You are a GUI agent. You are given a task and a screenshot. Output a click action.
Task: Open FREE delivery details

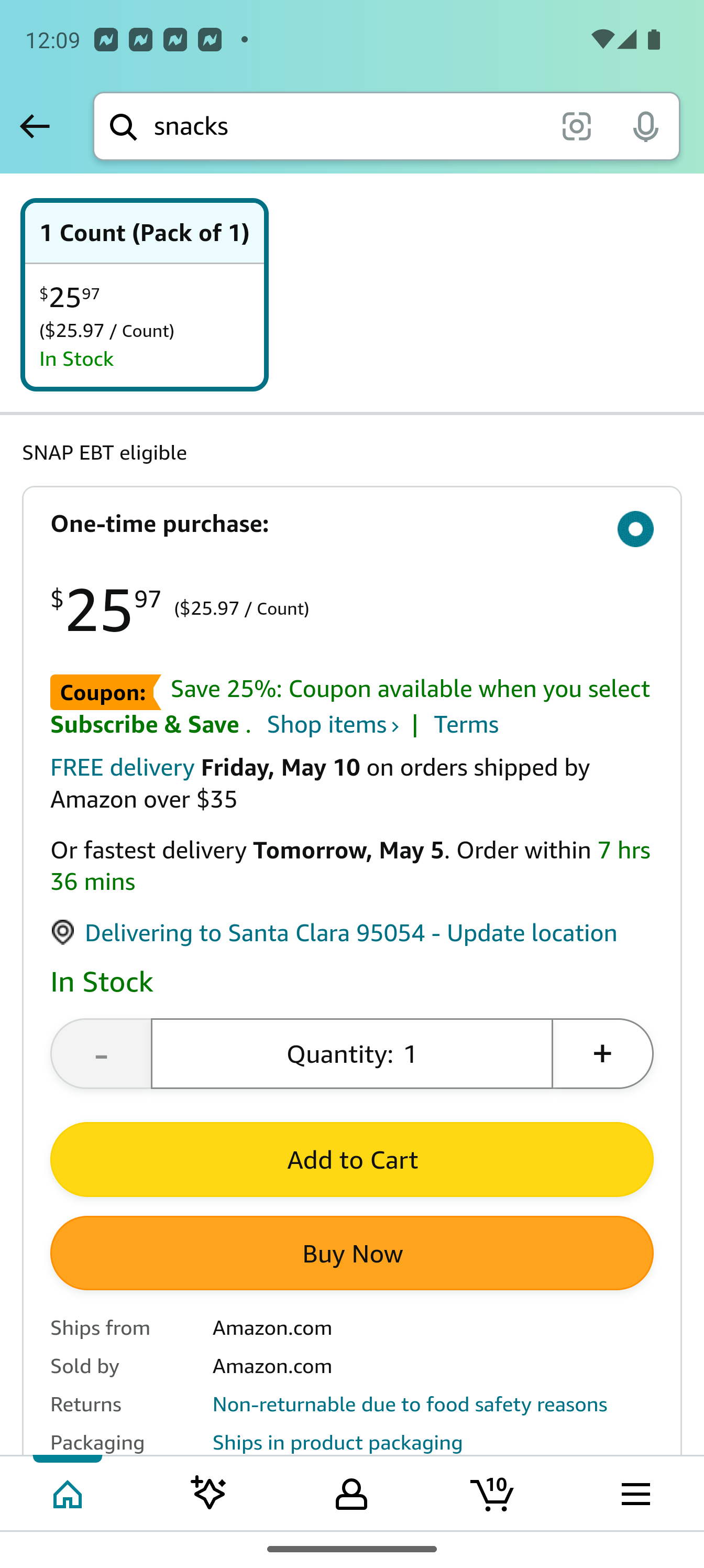[122, 768]
